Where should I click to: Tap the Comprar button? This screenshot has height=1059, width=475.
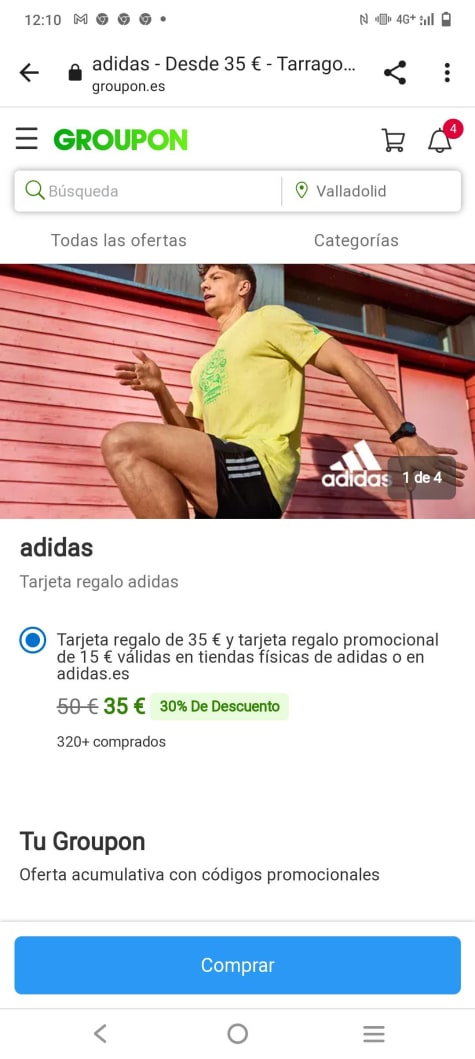tap(237, 965)
